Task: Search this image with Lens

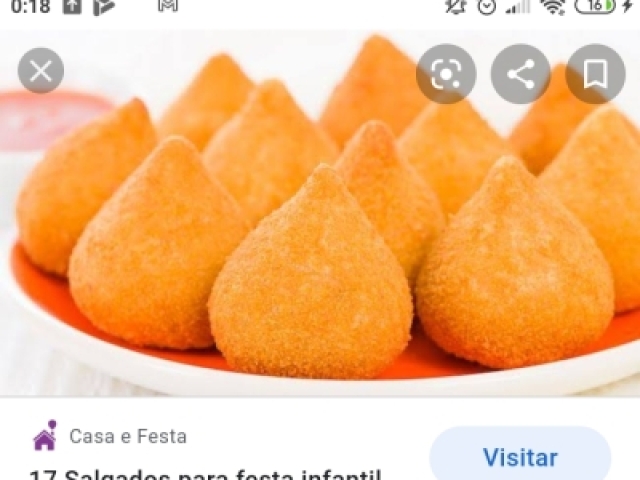Action: point(446,74)
